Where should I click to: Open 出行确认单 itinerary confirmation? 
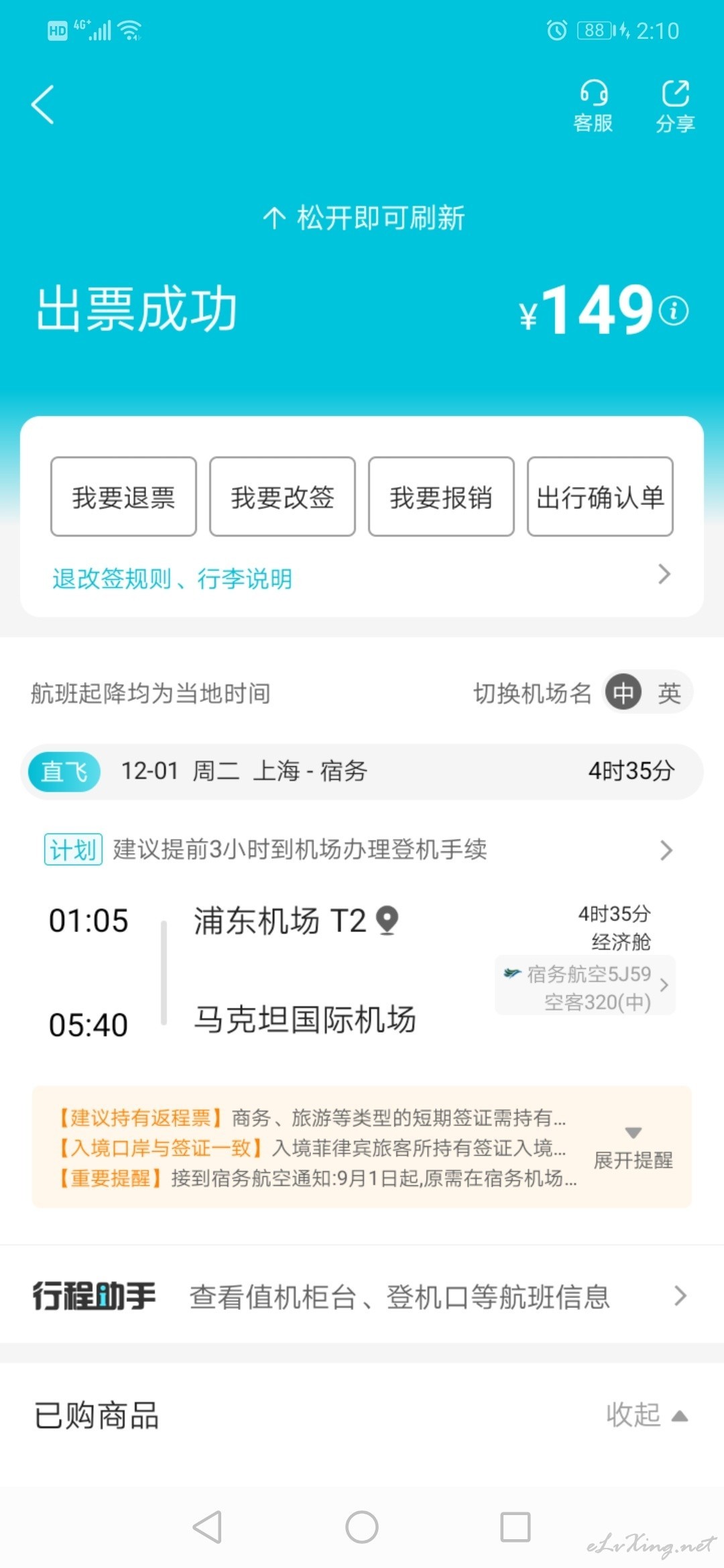(x=600, y=497)
